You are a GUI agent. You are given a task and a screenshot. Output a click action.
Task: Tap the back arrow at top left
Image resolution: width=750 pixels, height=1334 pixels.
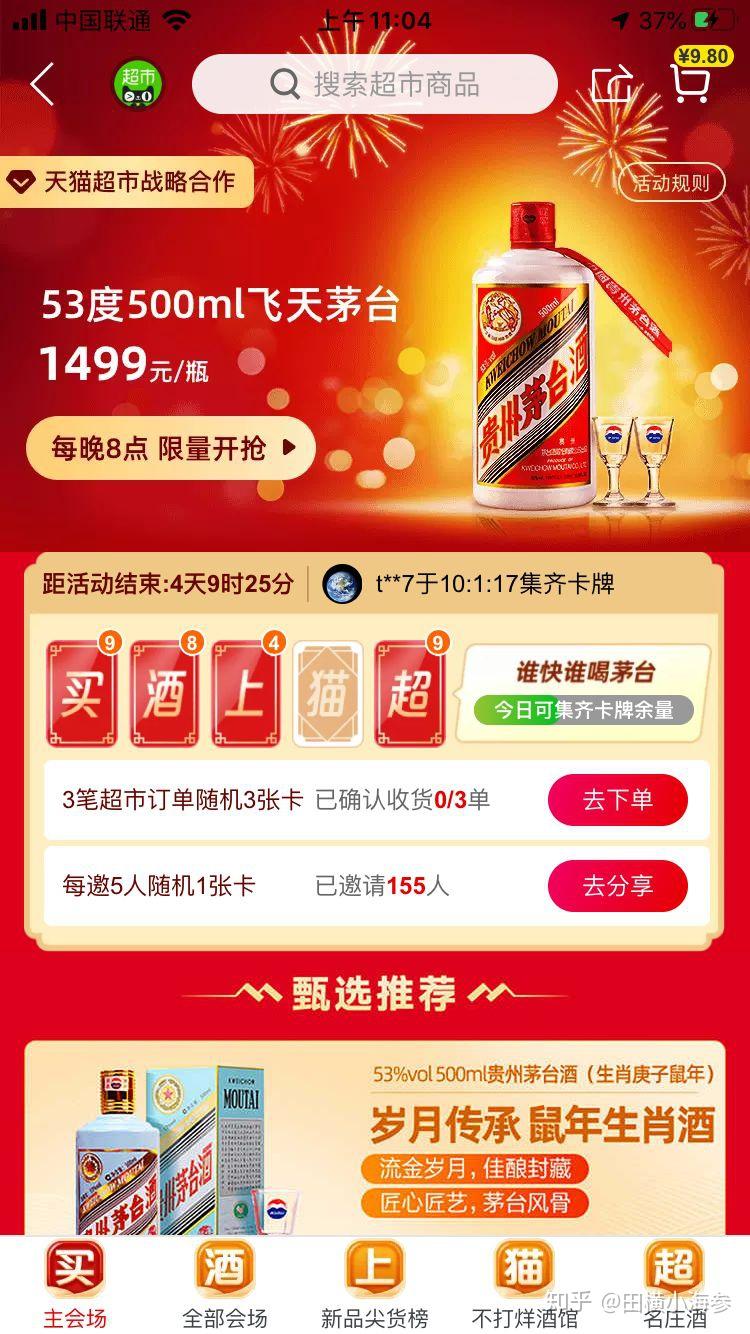coord(40,85)
